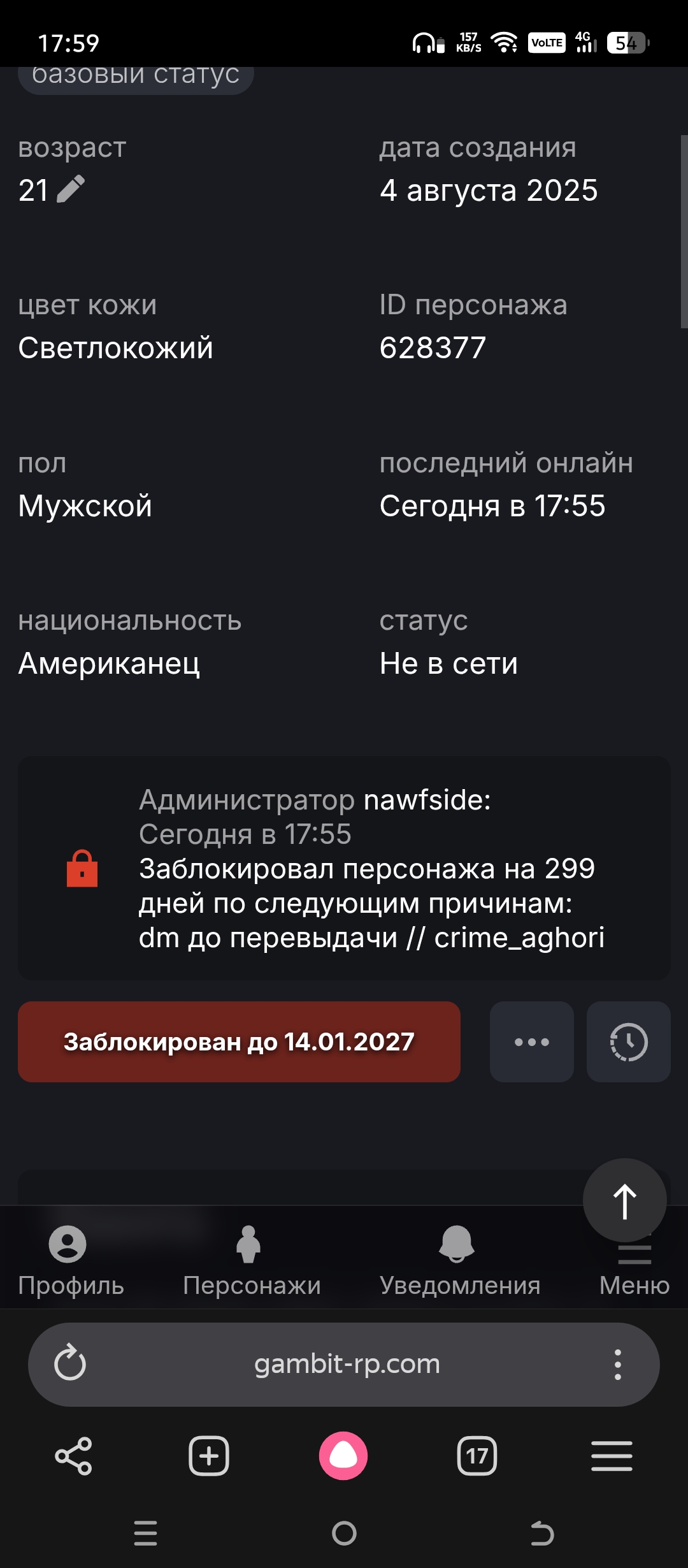Go to the system home screen
The image size is (688, 1568).
click(344, 1533)
